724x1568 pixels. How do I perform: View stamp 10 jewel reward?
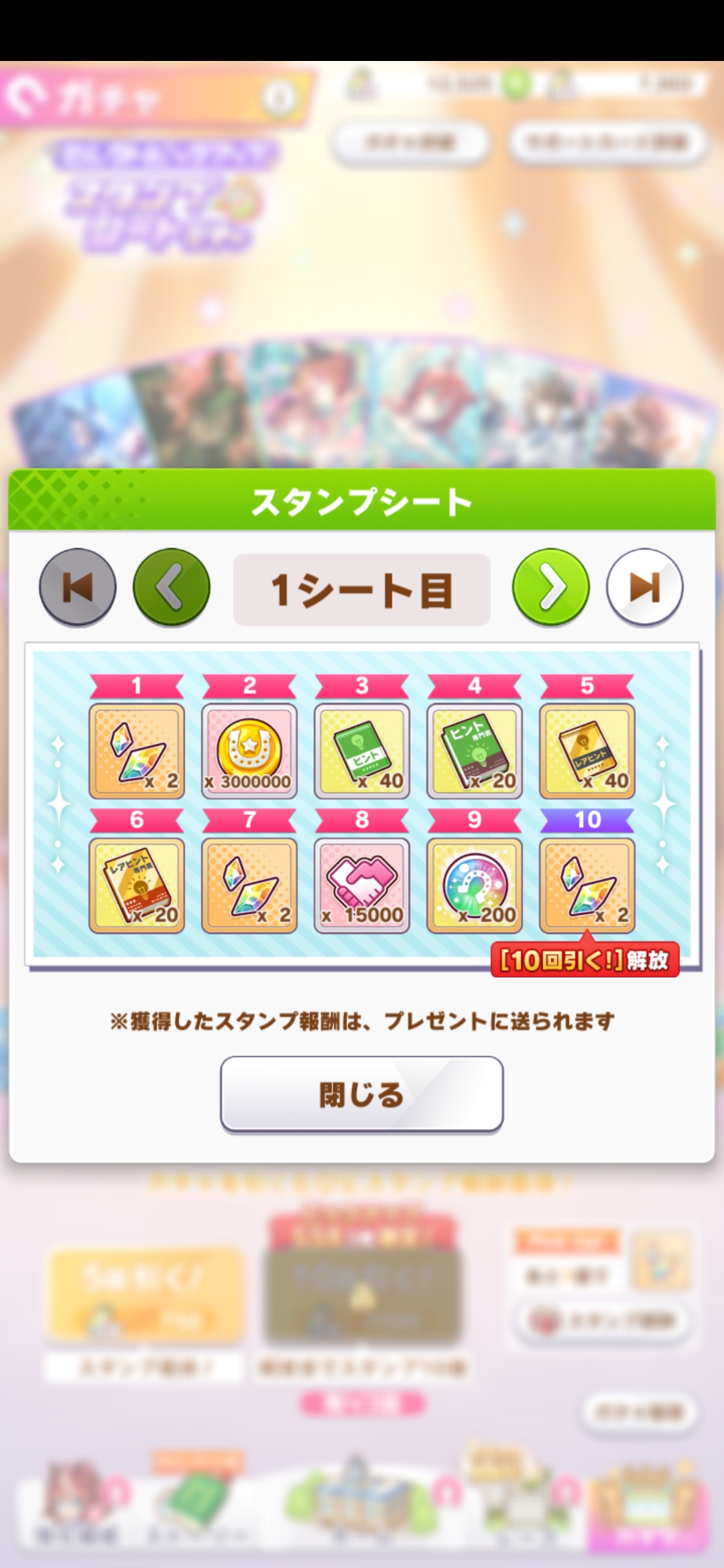[x=587, y=885]
